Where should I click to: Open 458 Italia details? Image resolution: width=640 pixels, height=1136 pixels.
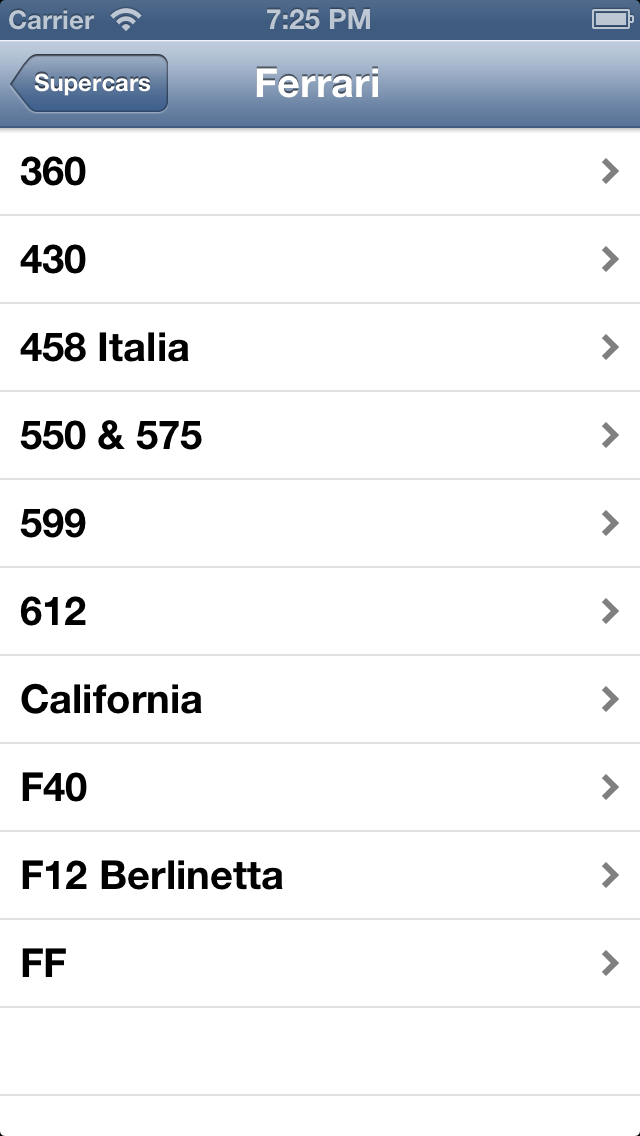pos(320,348)
